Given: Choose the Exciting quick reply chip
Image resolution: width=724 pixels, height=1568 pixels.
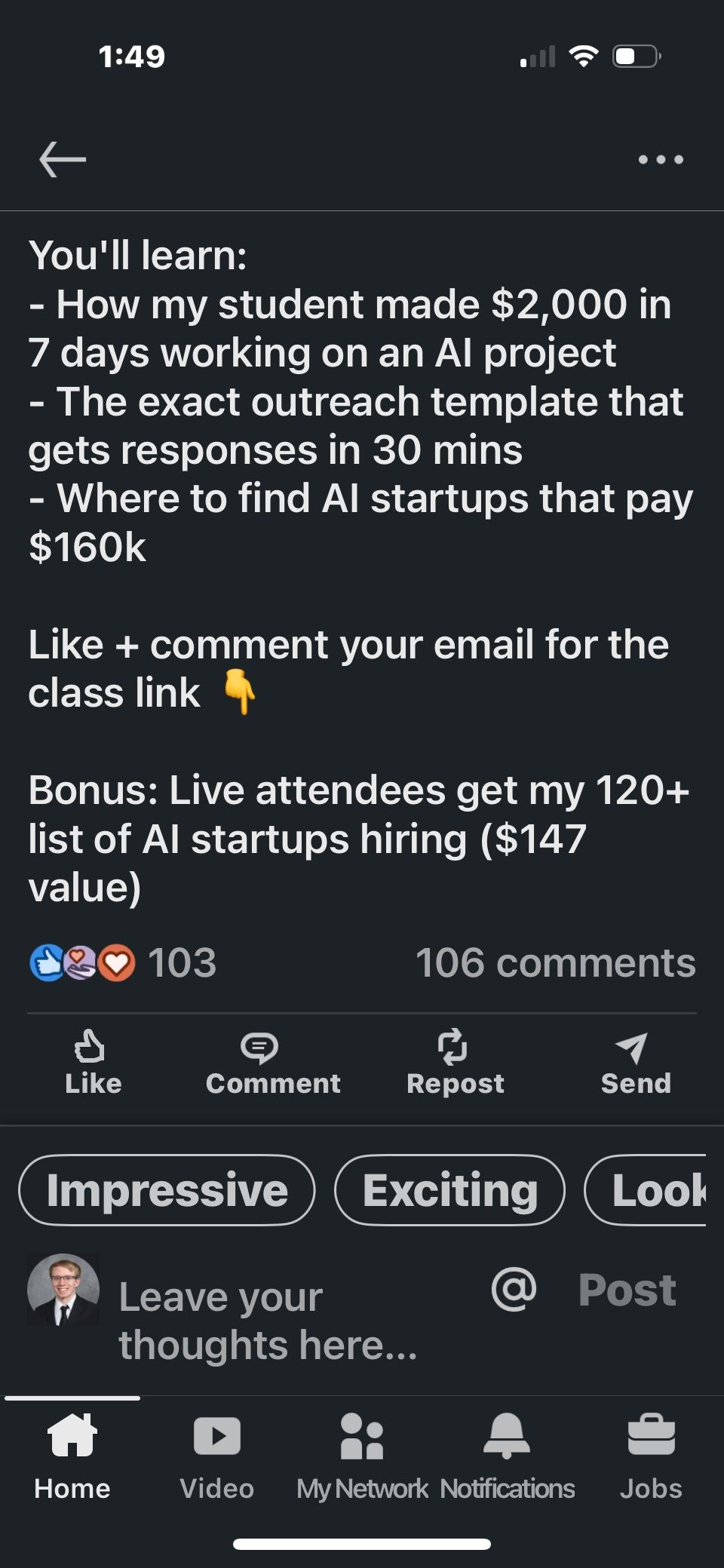Looking at the screenshot, I should [x=449, y=1190].
